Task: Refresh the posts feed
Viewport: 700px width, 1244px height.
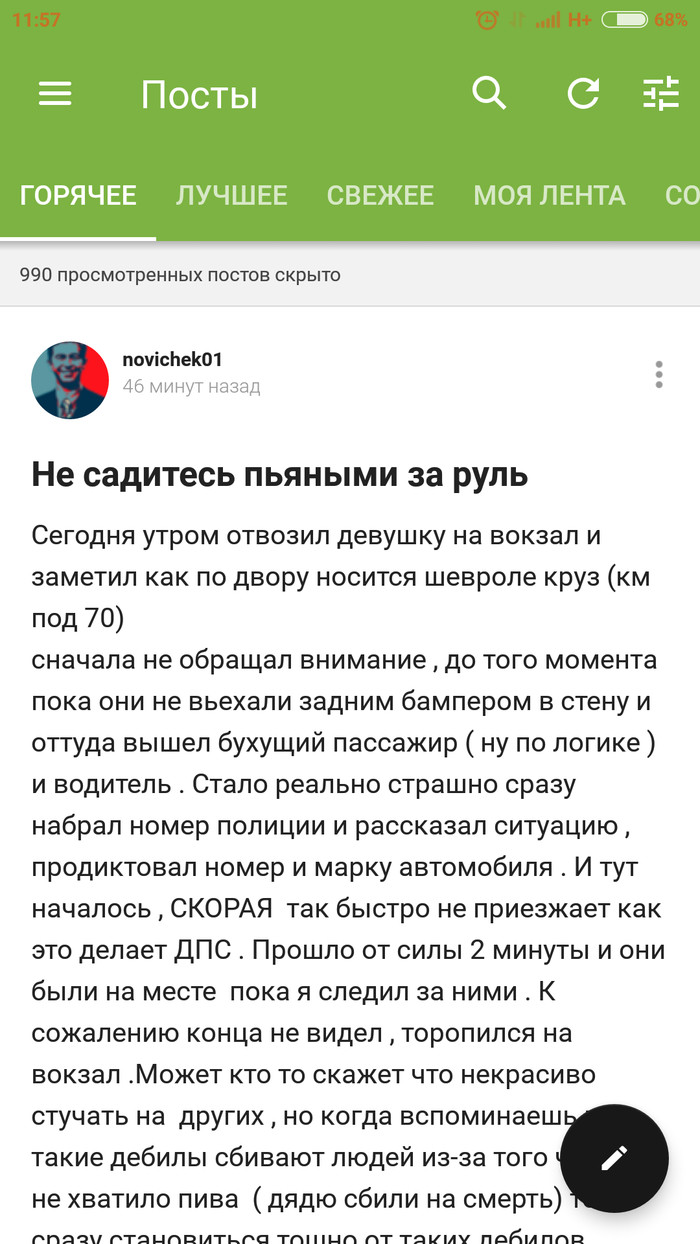Action: (x=583, y=94)
